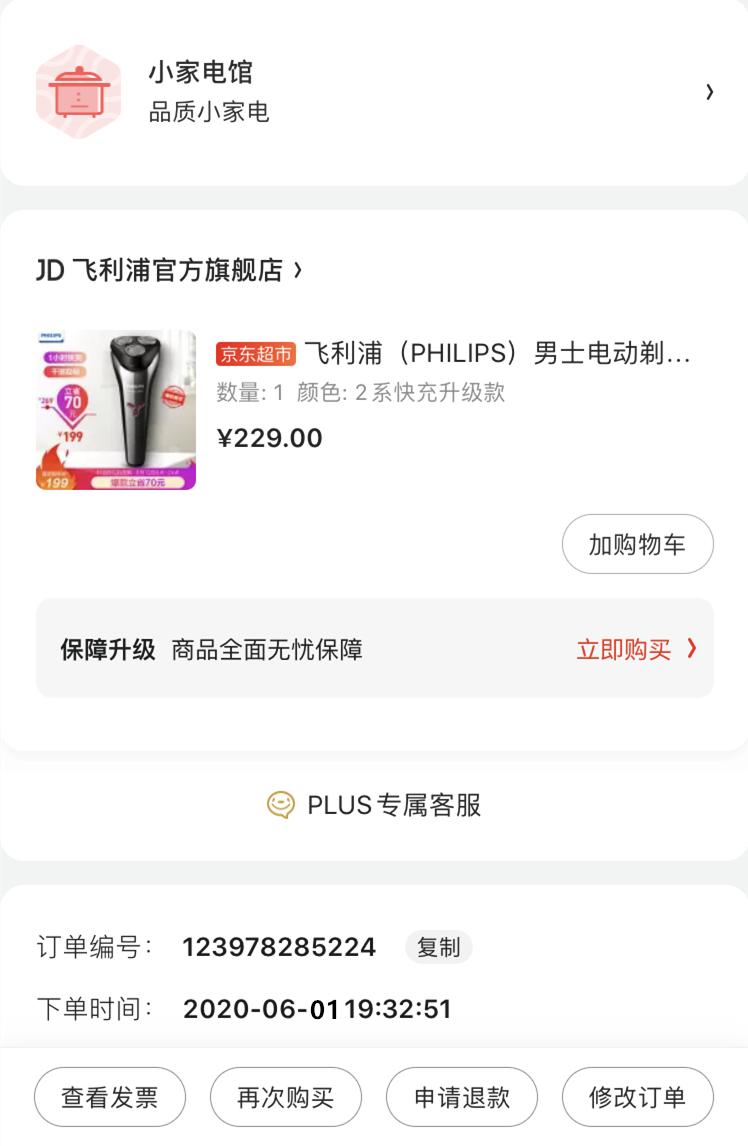This screenshot has height=1146, width=748.
Task: Tap 加购物车 to add item to cart
Action: tap(639, 544)
